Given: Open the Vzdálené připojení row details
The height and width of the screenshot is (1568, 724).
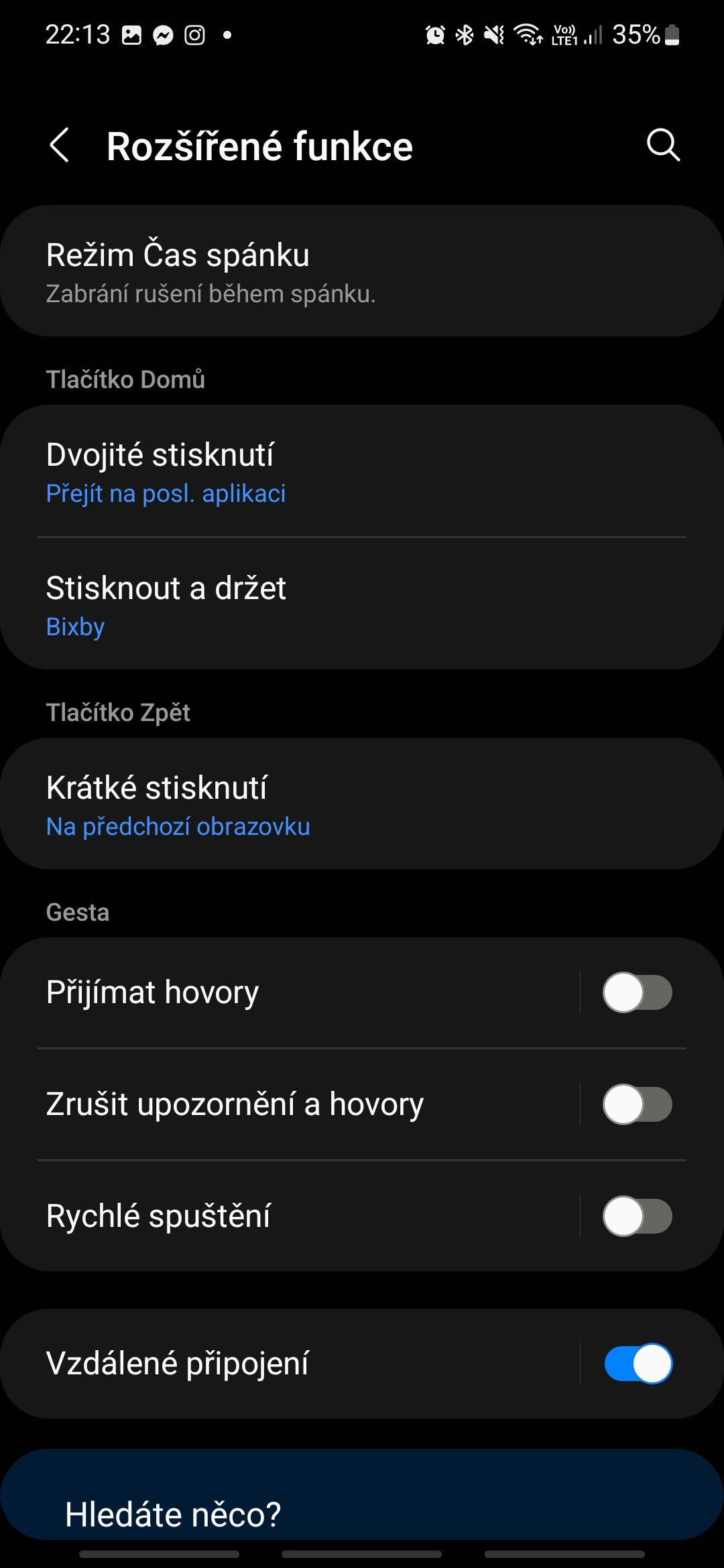Looking at the screenshot, I should [290, 1364].
